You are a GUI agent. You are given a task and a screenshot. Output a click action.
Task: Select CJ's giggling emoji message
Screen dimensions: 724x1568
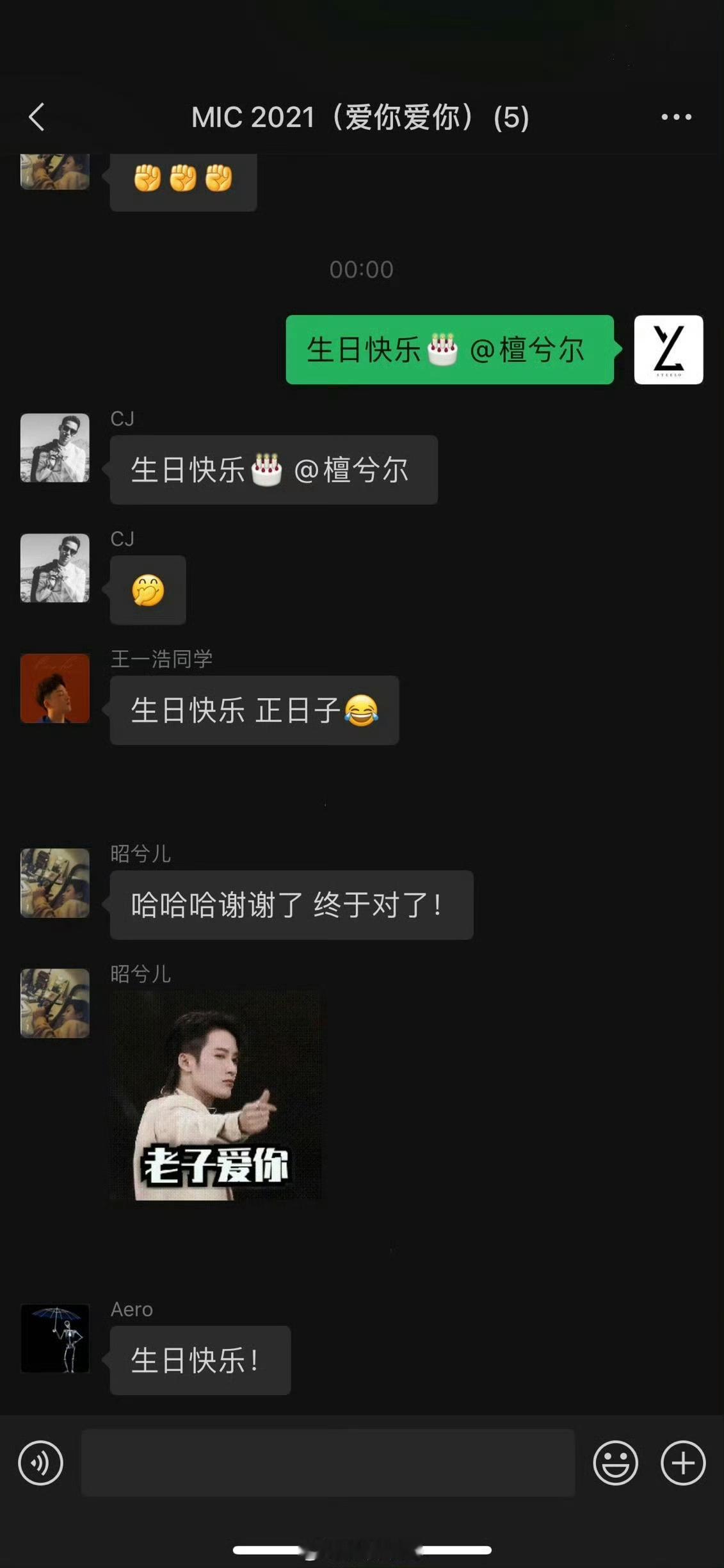pyautogui.click(x=147, y=591)
